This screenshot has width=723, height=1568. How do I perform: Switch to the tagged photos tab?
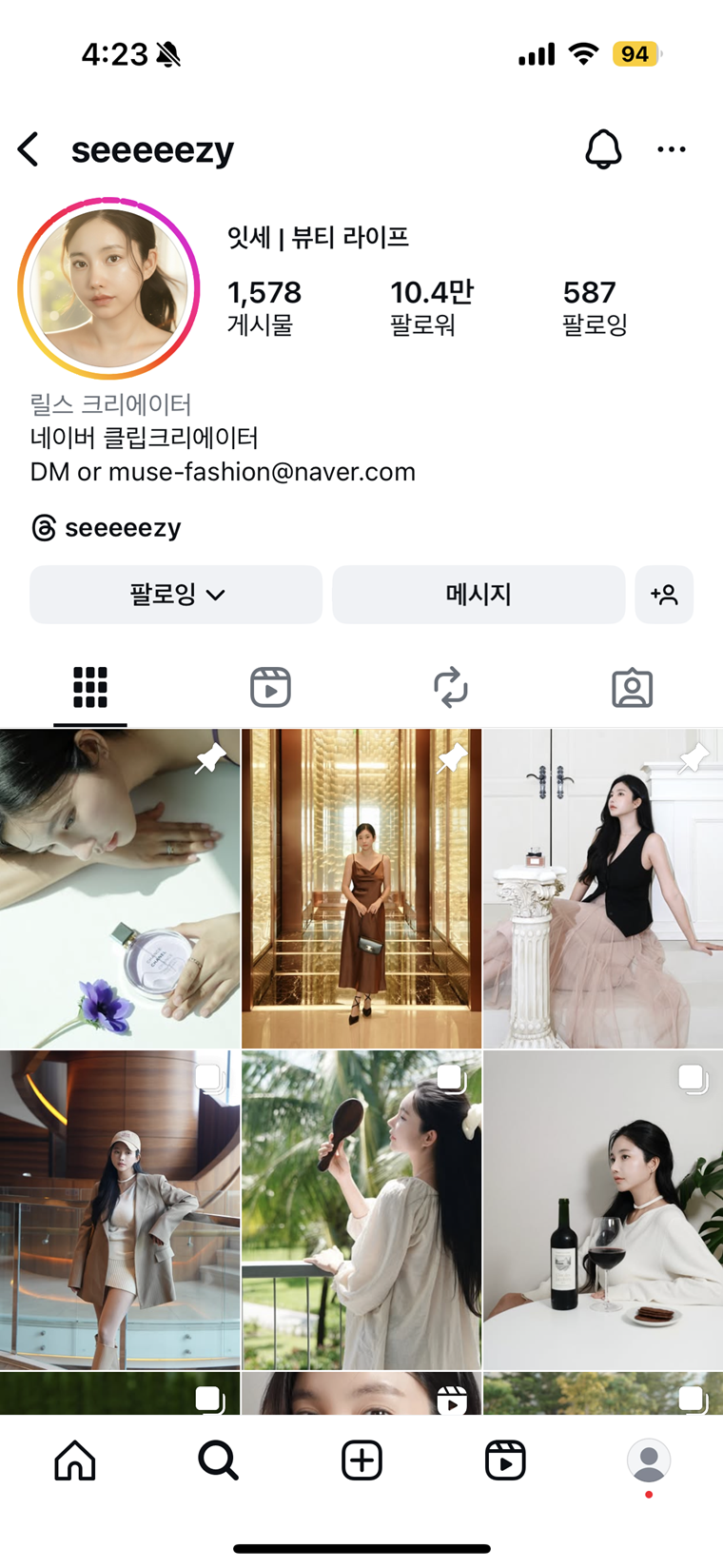point(632,687)
